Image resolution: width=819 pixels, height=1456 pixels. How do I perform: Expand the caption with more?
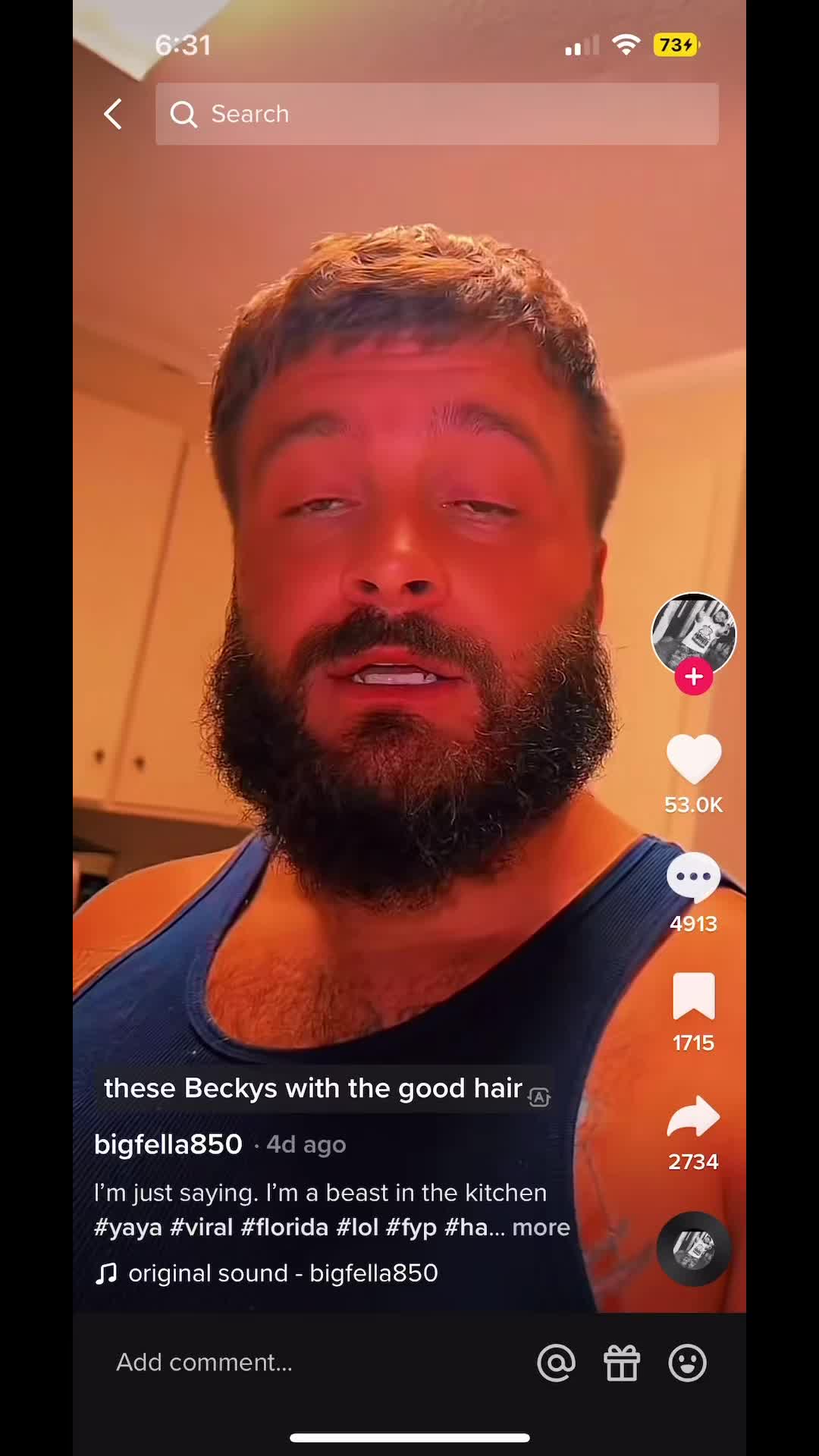pyautogui.click(x=541, y=1227)
